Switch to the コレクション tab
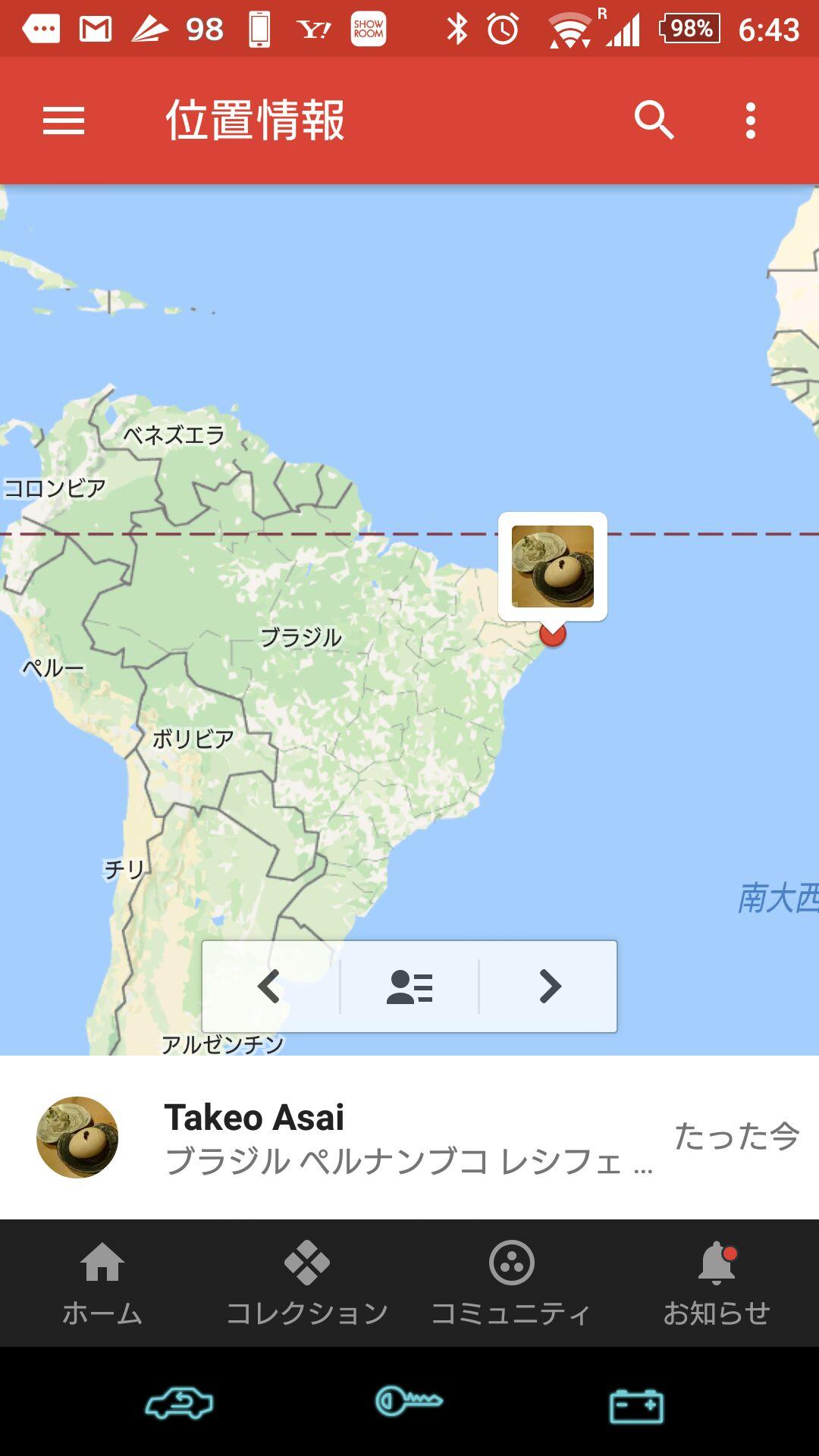This screenshot has height=1456, width=819. click(x=307, y=1283)
